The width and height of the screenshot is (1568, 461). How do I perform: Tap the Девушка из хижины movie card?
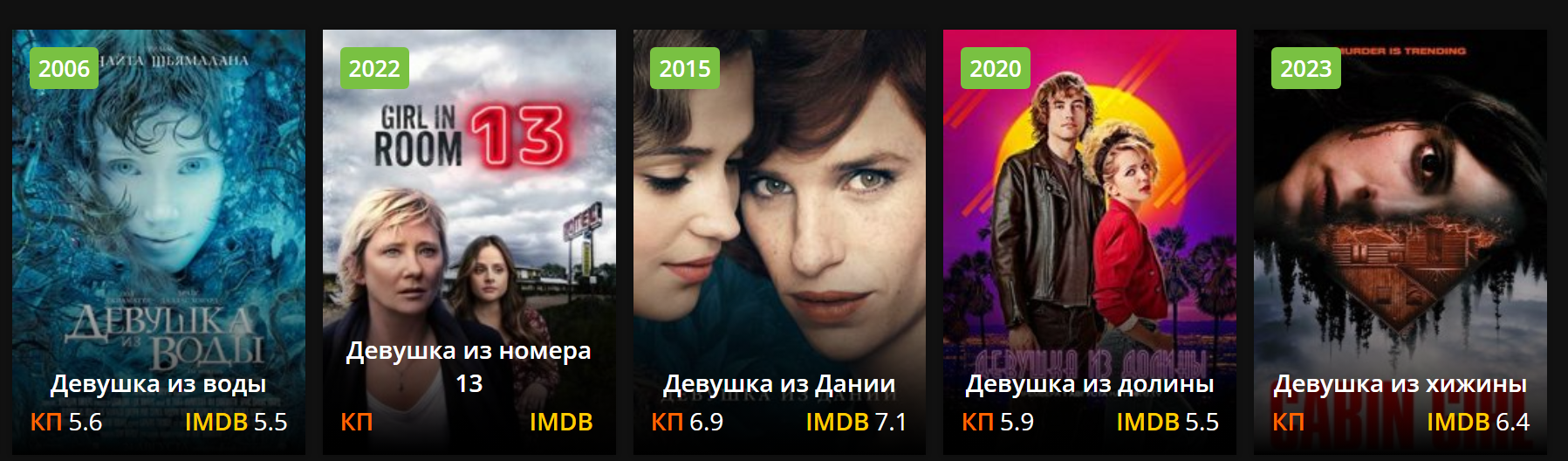1400,242
